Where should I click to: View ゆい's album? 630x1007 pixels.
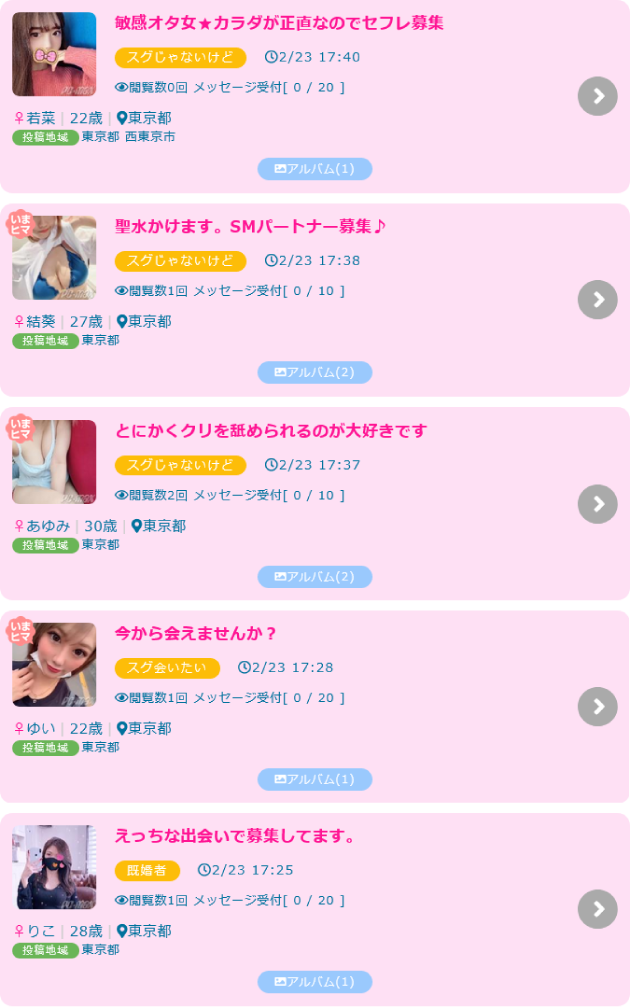315,779
